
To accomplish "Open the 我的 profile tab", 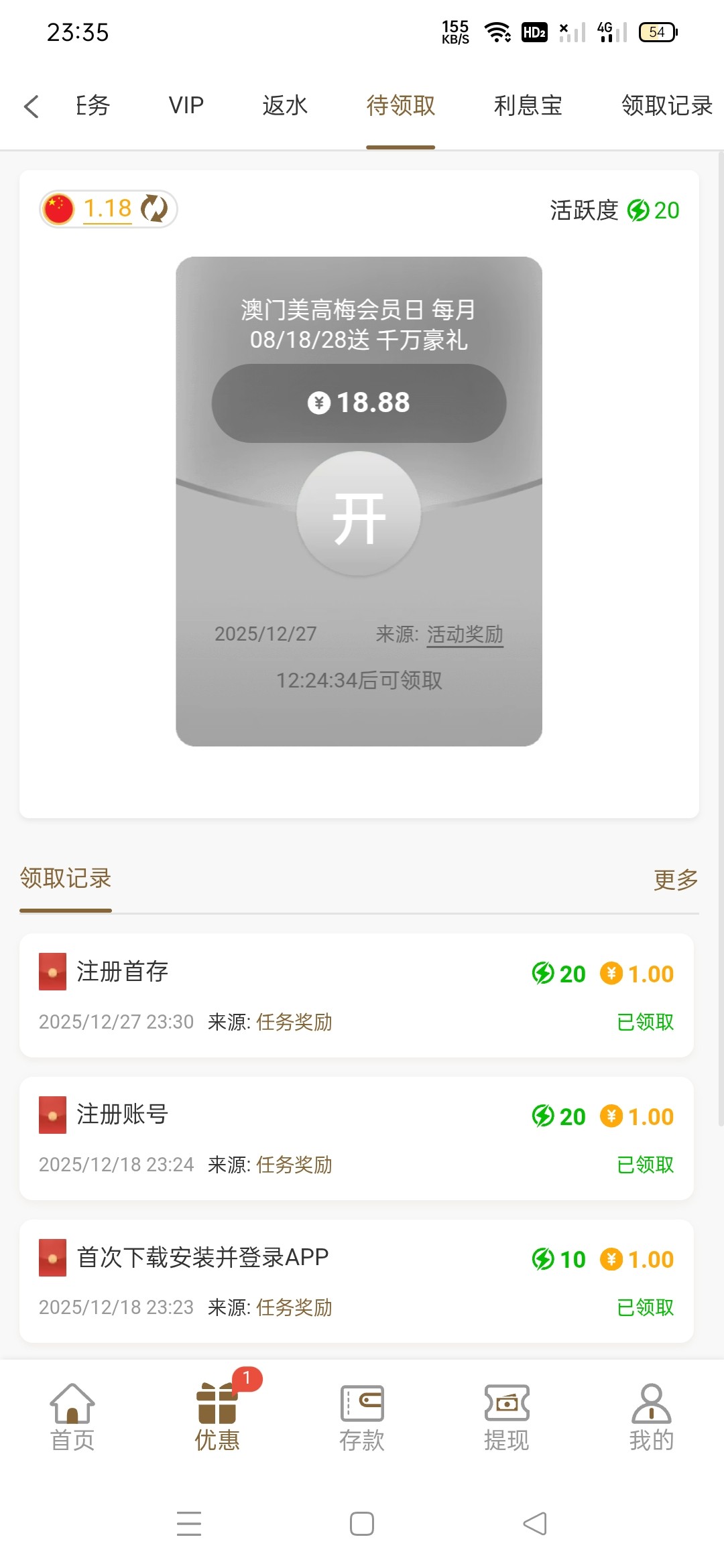I will (651, 1417).
